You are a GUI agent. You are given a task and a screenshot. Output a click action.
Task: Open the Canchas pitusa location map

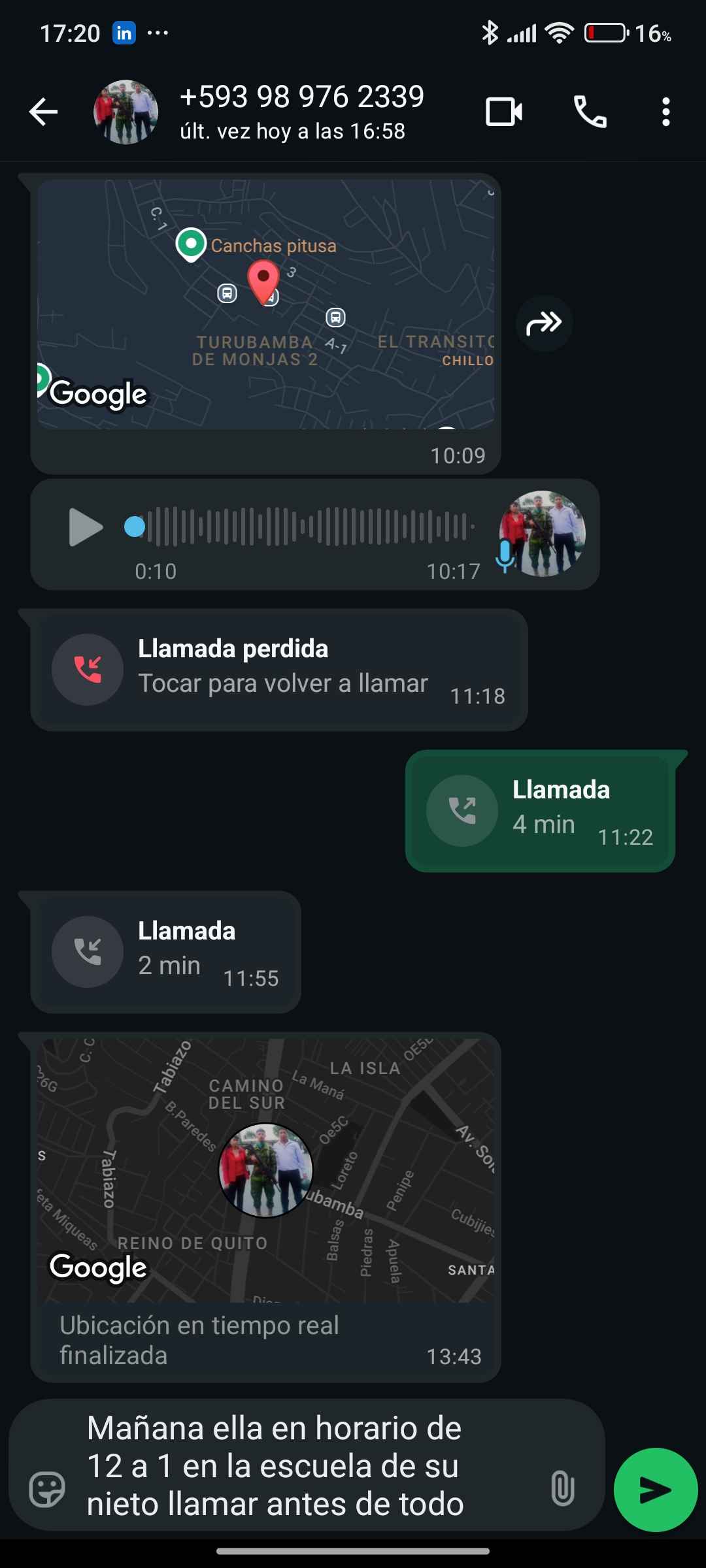click(x=265, y=304)
